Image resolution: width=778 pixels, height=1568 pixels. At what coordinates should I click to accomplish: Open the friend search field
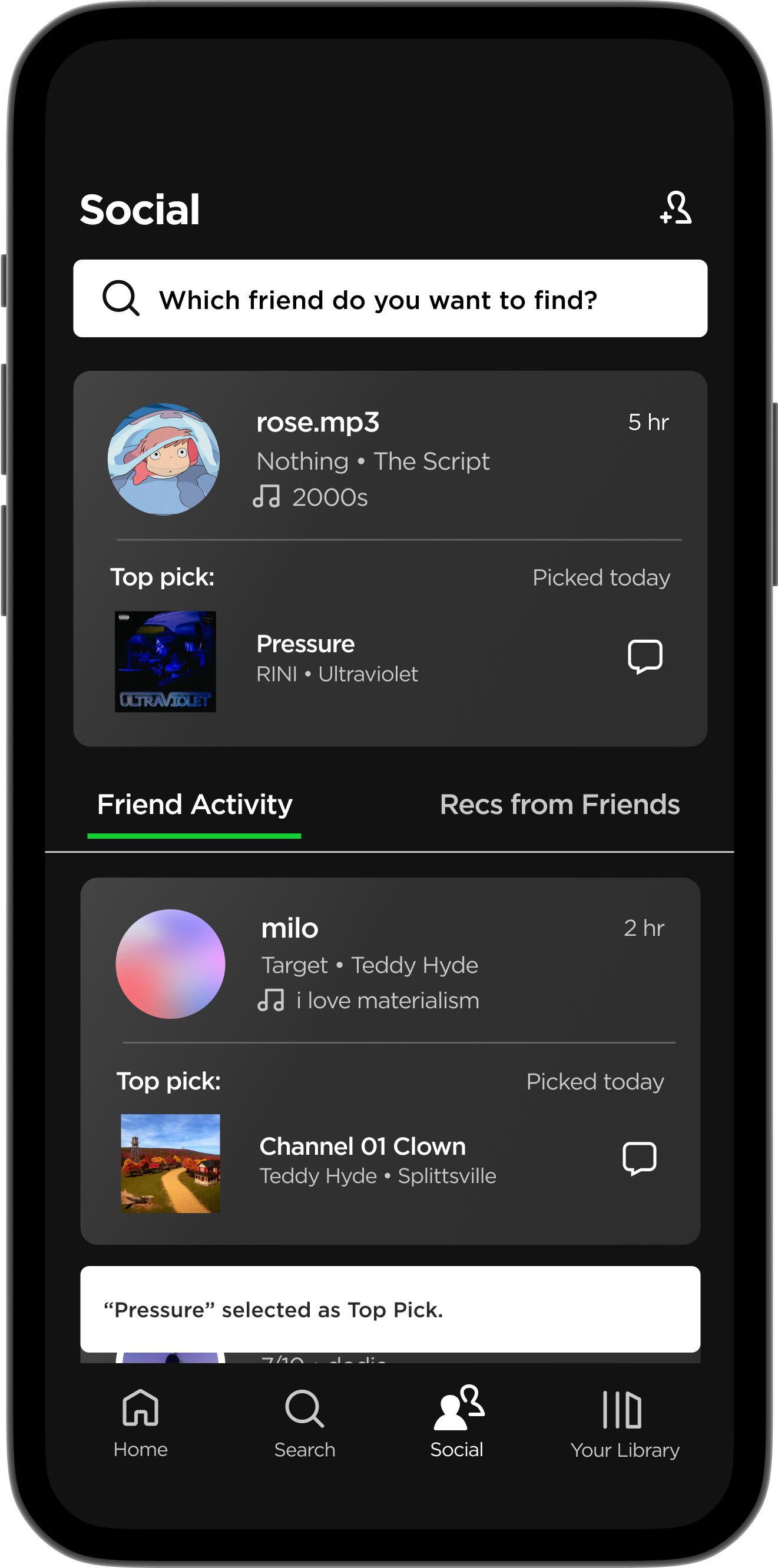pos(390,298)
